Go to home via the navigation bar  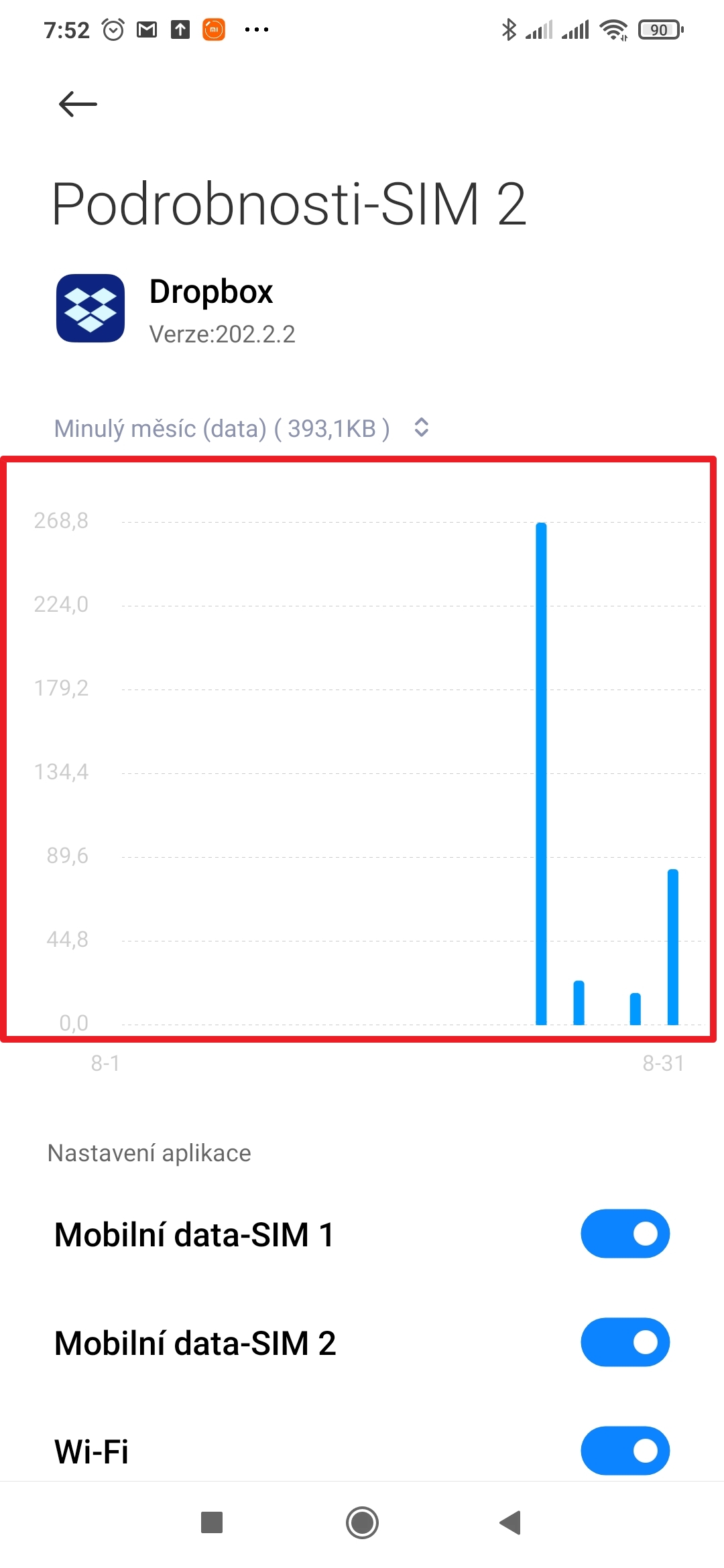click(x=362, y=1522)
